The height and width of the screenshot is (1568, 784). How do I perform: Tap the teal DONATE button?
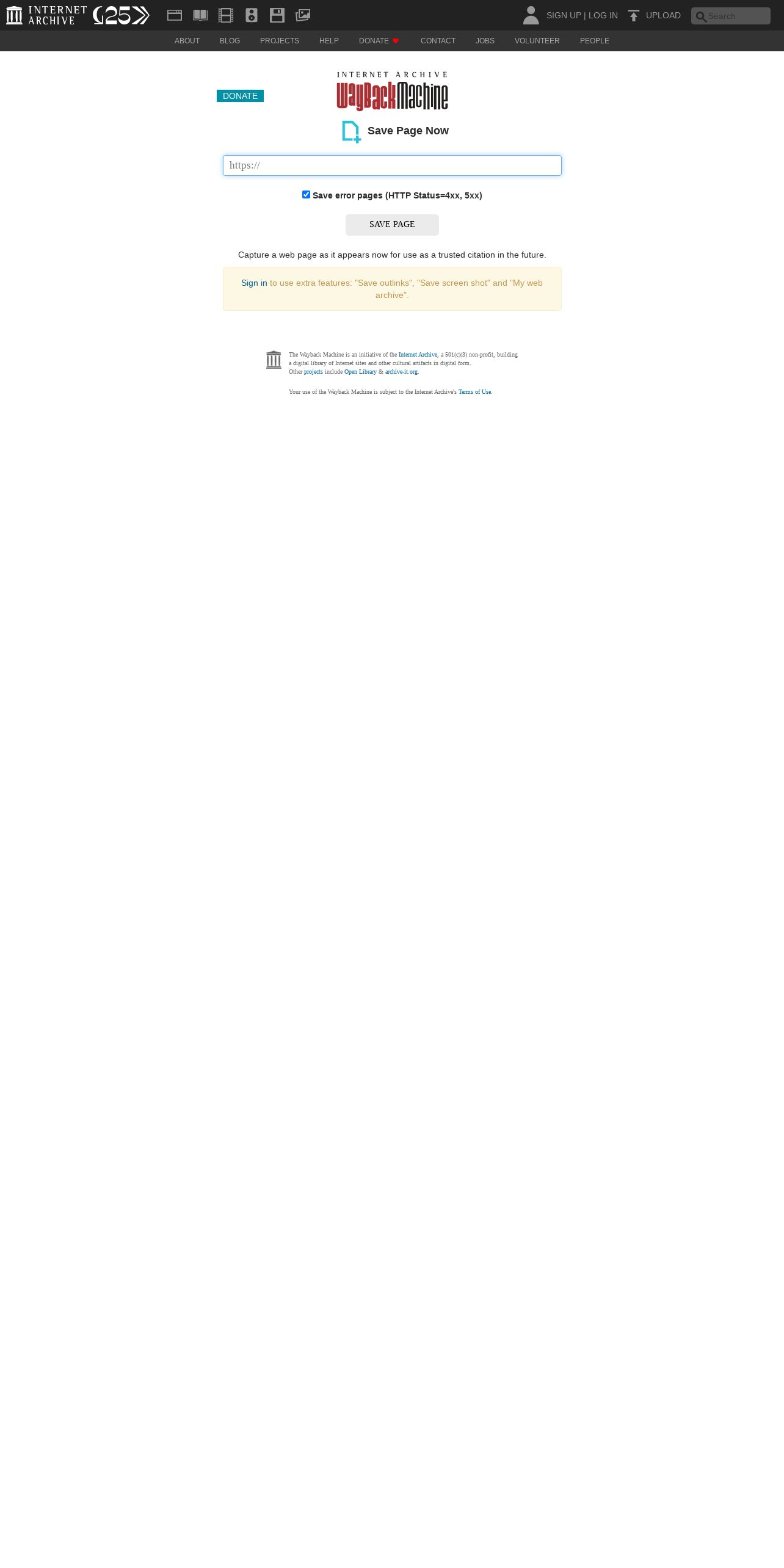(x=240, y=96)
